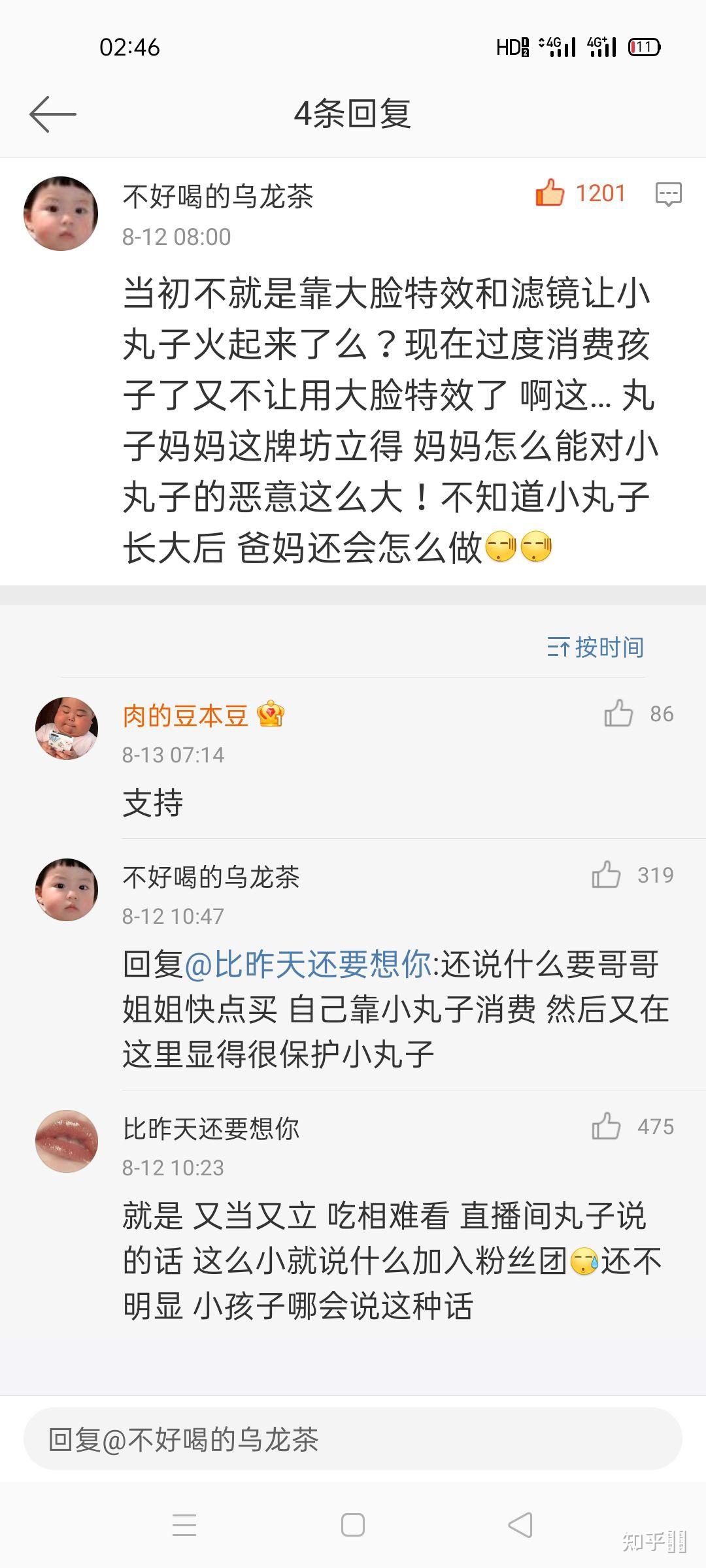Open the comment icon beside 1201 likes
The image size is (706, 1568).
pyautogui.click(x=668, y=194)
